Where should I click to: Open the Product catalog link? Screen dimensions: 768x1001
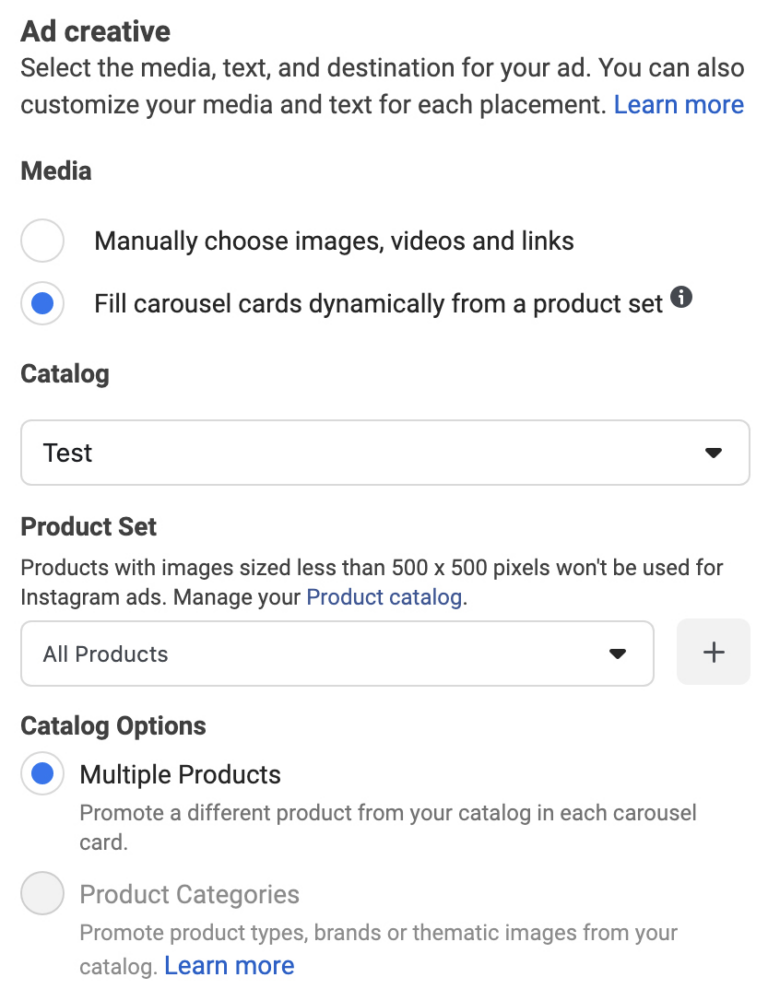click(x=384, y=598)
